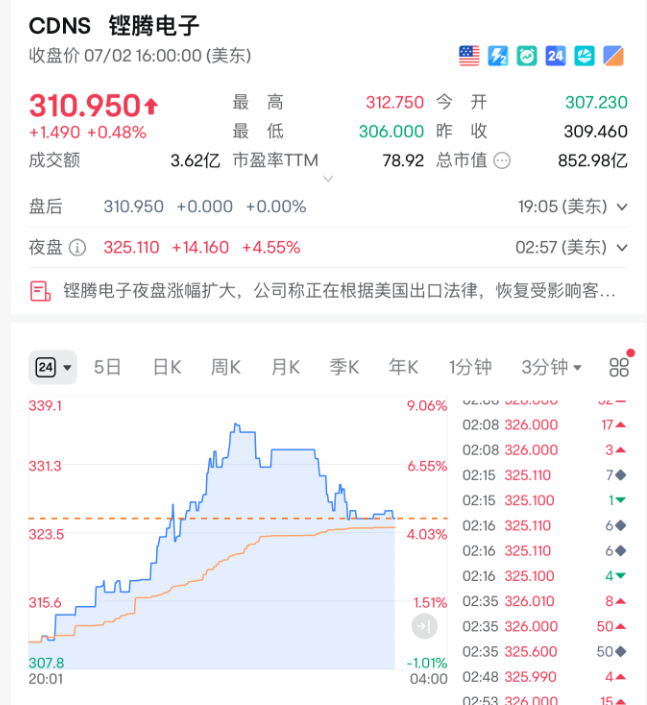Collapse the tick list with arrow button
Image resolution: width=647 pixels, height=705 pixels.
[424, 626]
